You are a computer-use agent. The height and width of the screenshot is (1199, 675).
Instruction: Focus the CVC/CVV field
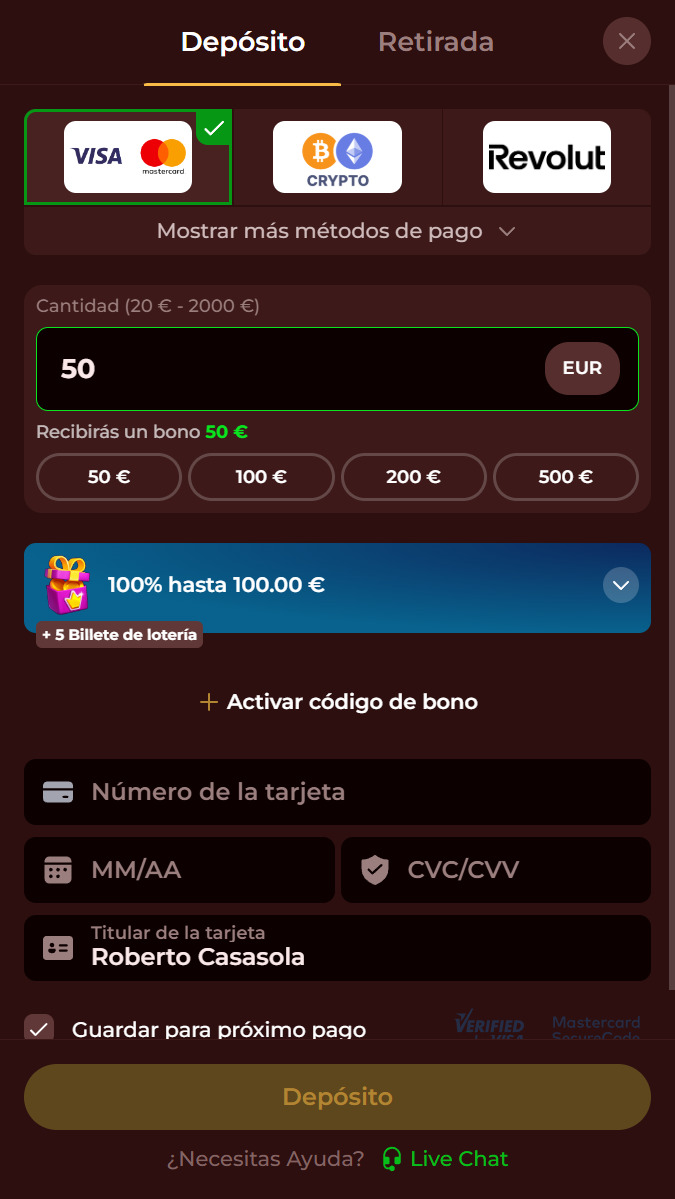(x=496, y=869)
